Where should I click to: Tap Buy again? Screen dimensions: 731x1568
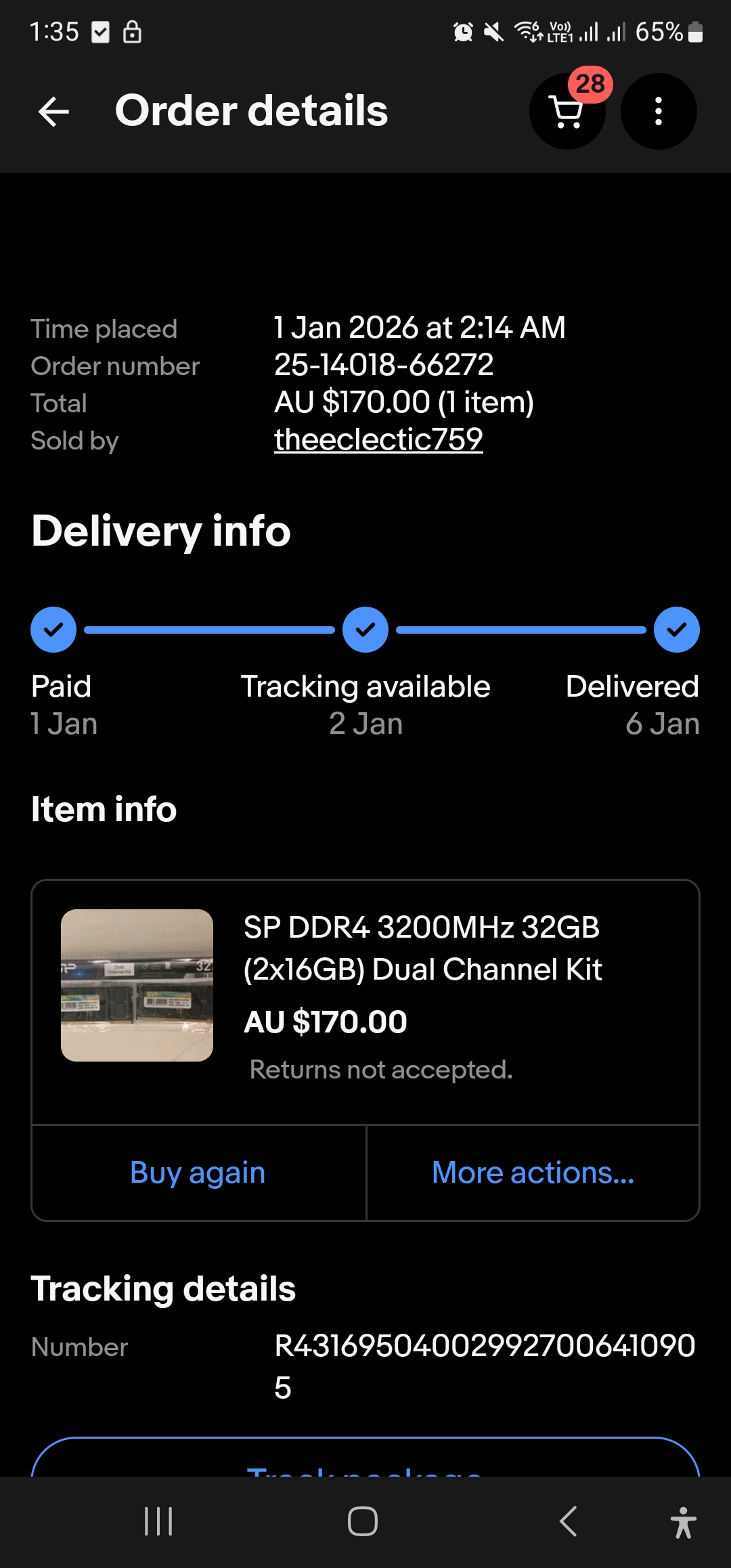coord(198,1173)
